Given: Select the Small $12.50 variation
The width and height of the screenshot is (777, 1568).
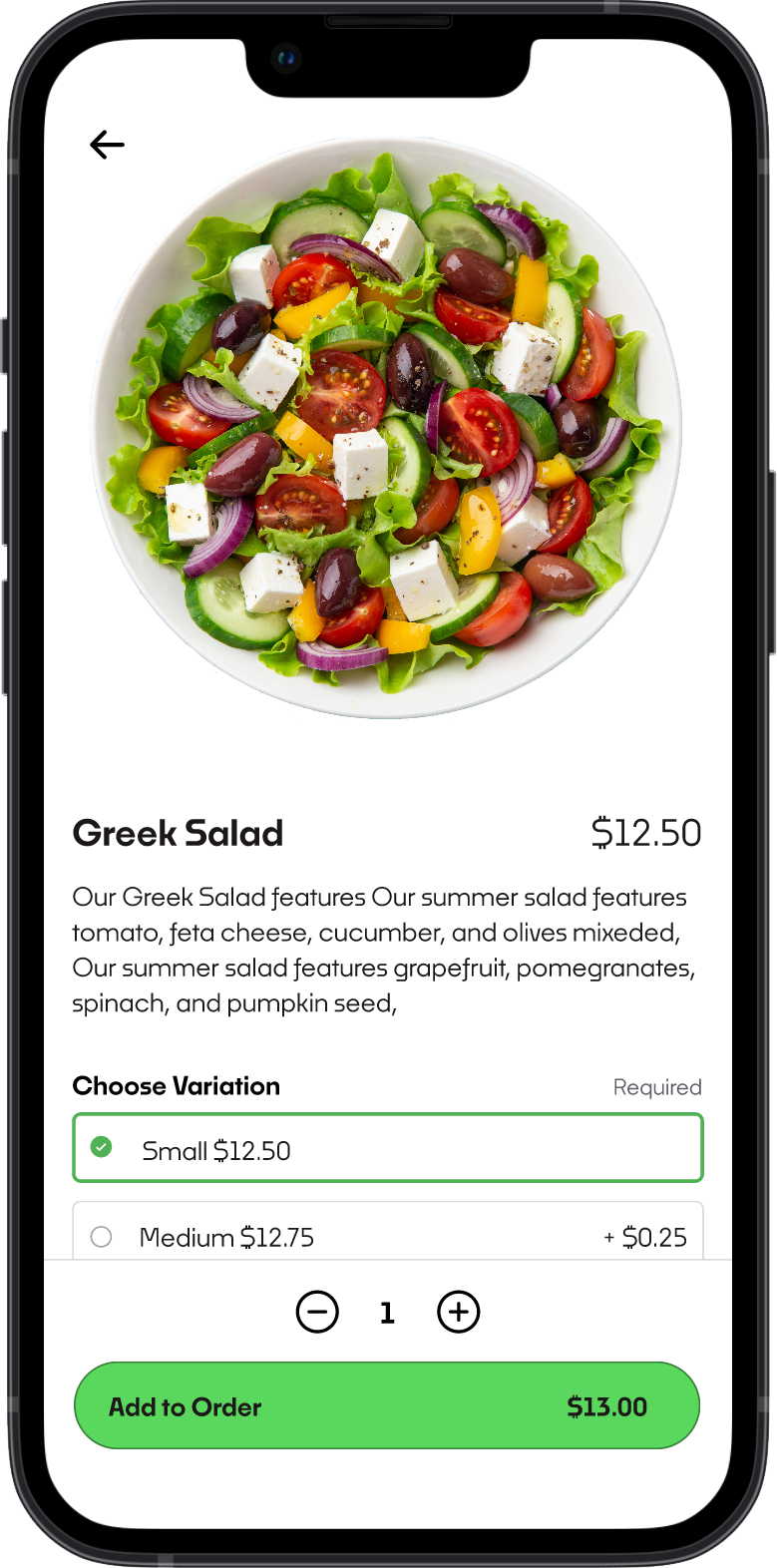Looking at the screenshot, I should [387, 1149].
